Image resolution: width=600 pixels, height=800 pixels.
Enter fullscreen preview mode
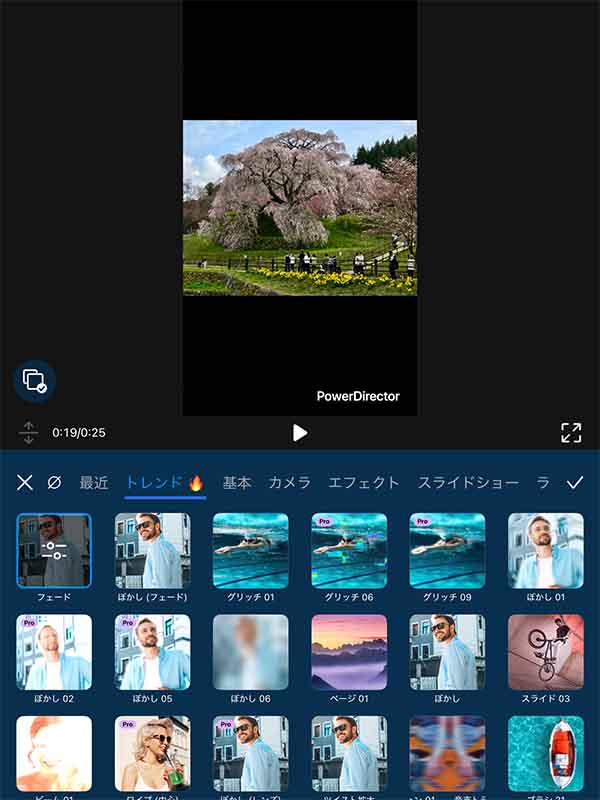(571, 432)
